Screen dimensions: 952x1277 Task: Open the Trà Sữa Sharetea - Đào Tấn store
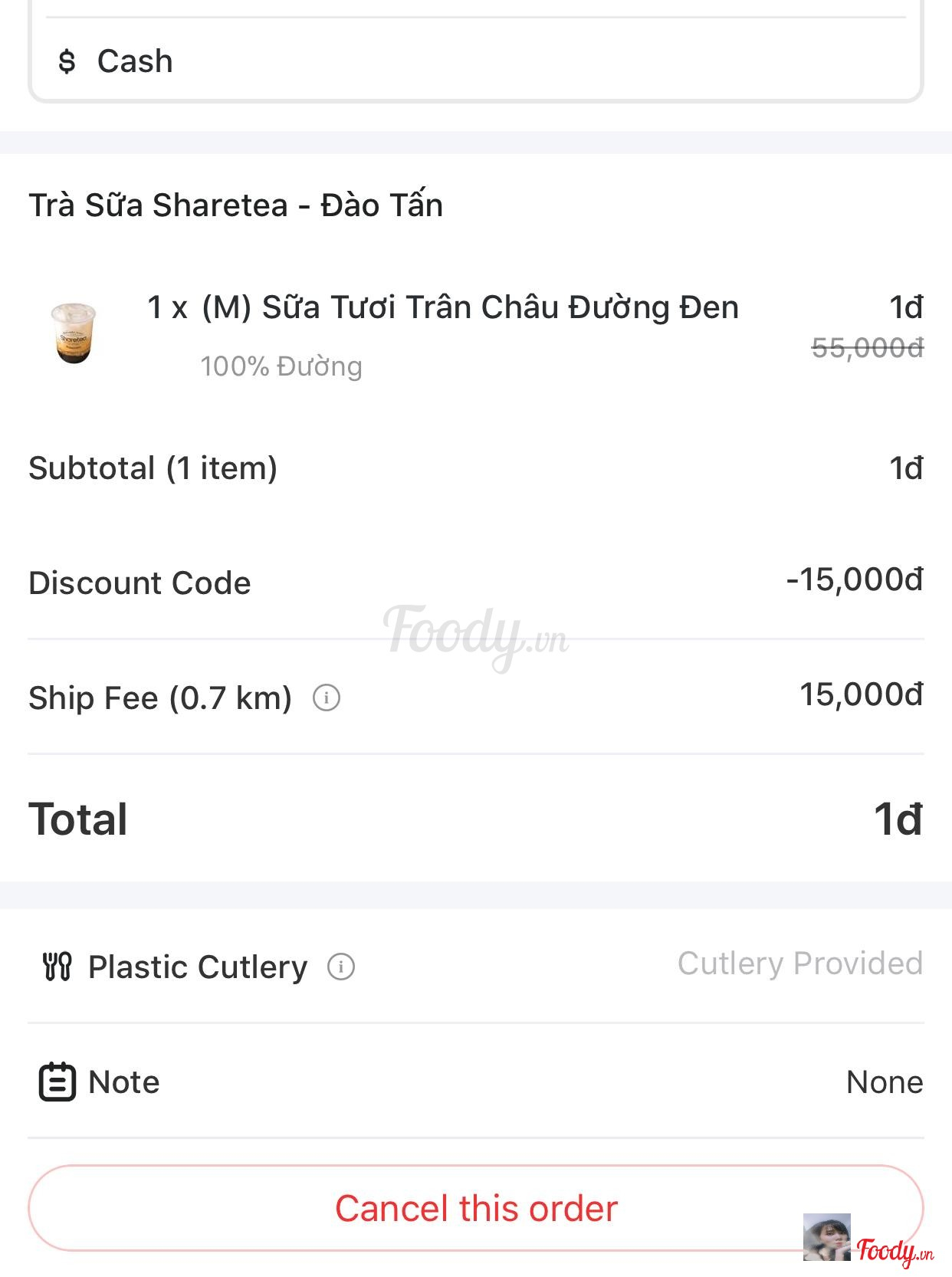point(236,205)
